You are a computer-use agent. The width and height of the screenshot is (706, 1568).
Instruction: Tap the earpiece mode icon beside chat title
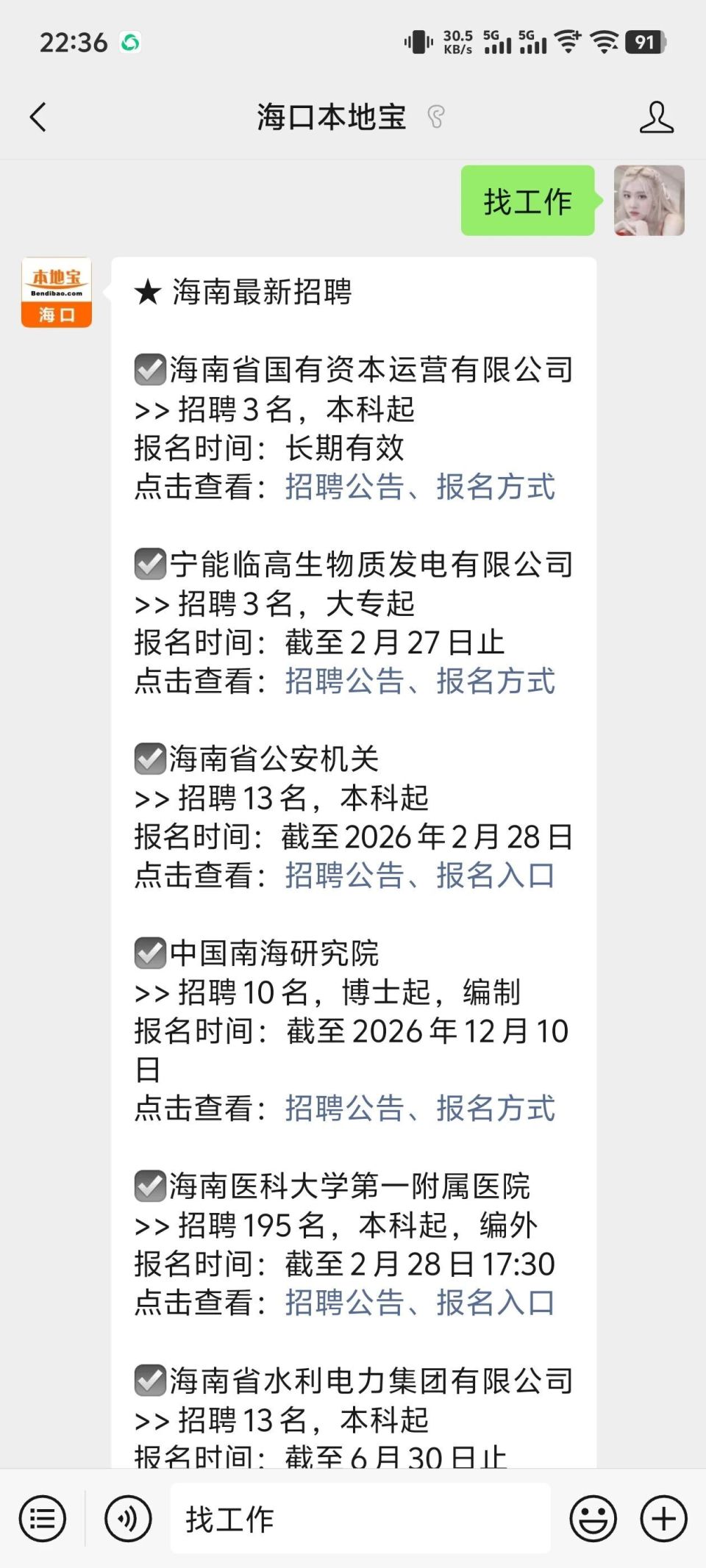coord(438,116)
